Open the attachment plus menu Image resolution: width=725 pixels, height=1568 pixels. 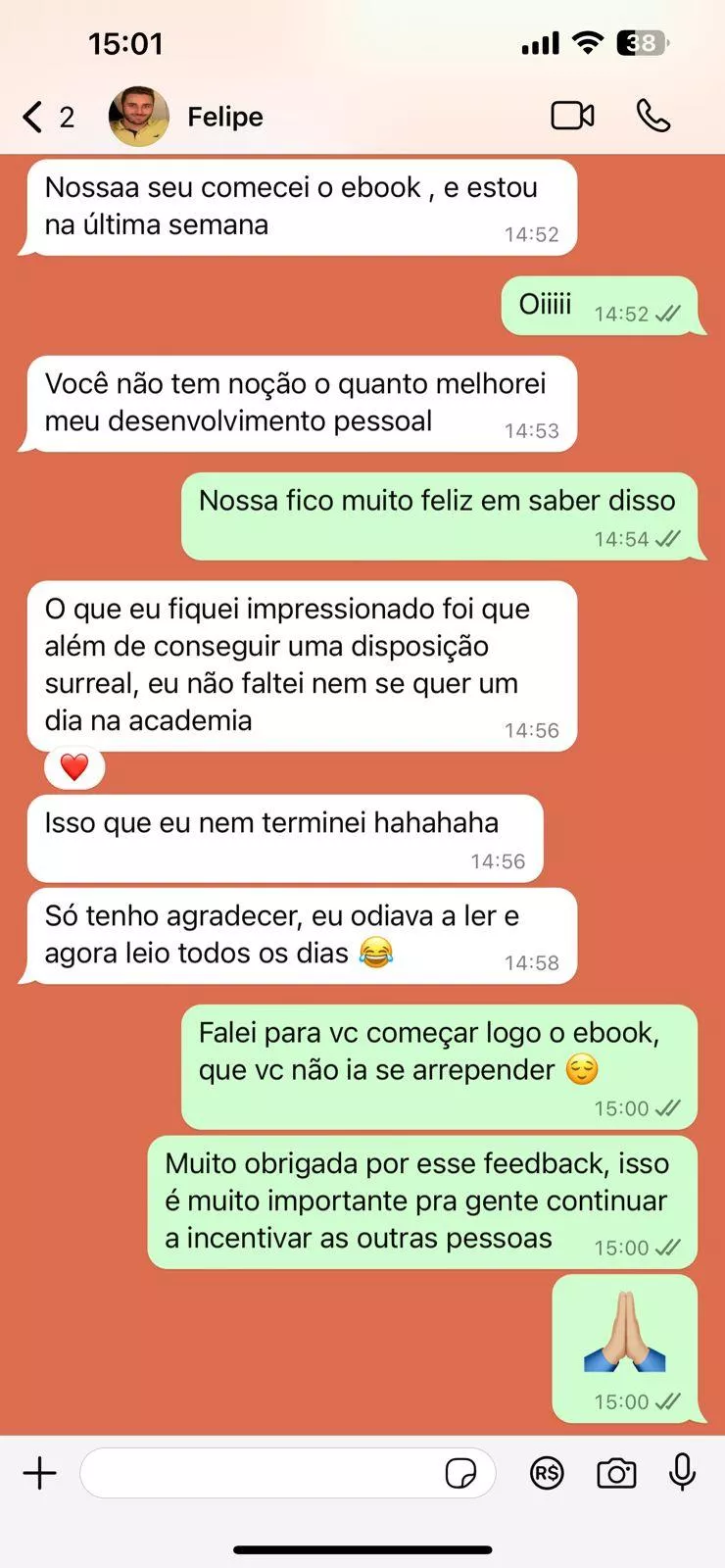(40, 1473)
